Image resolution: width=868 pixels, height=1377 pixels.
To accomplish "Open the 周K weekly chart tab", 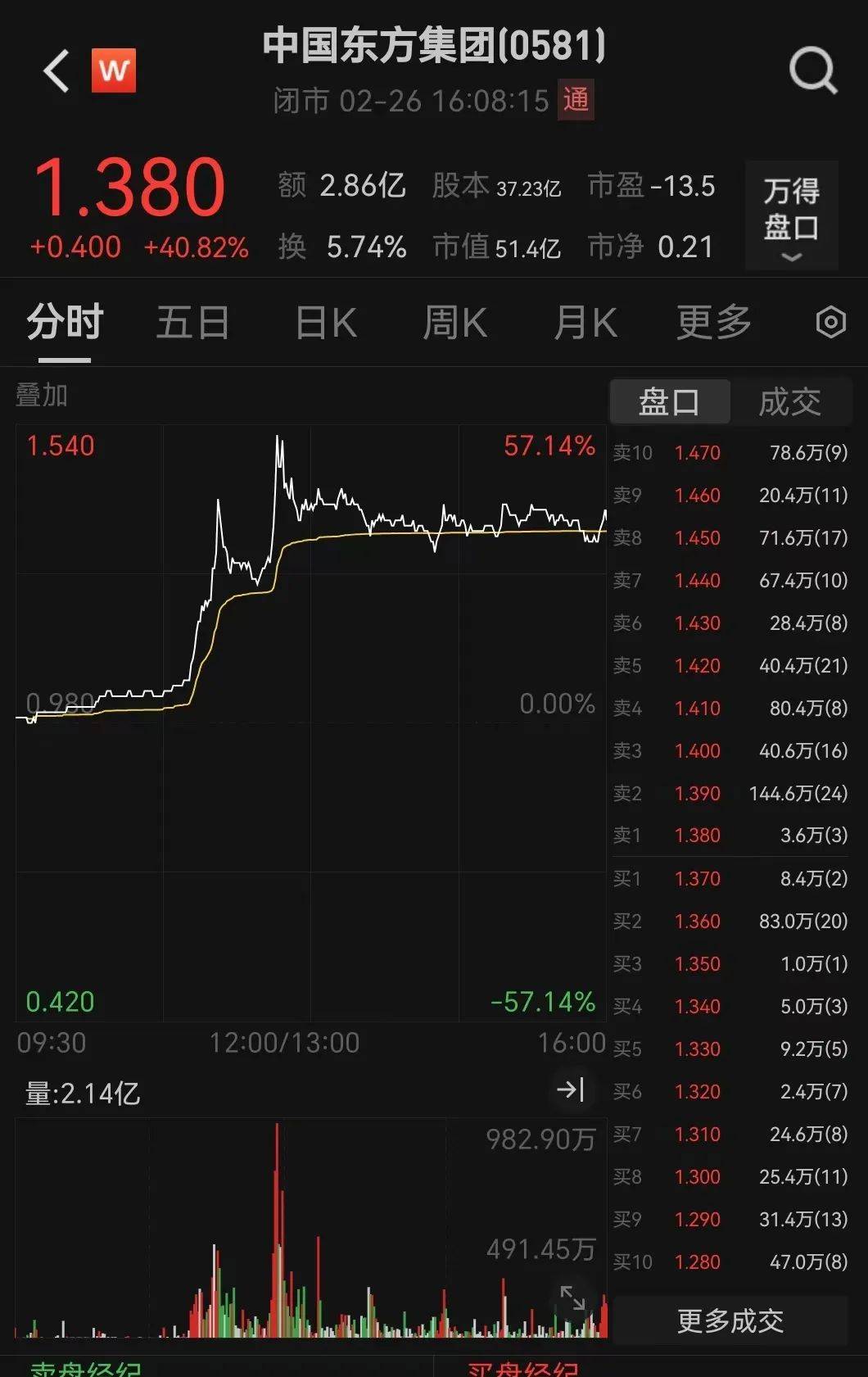I will coord(455,322).
